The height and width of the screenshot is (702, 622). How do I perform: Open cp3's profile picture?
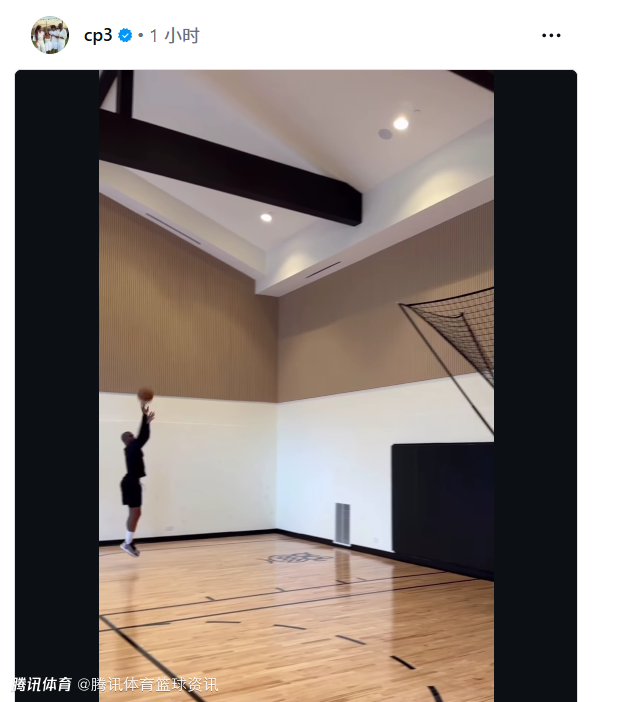(x=50, y=35)
